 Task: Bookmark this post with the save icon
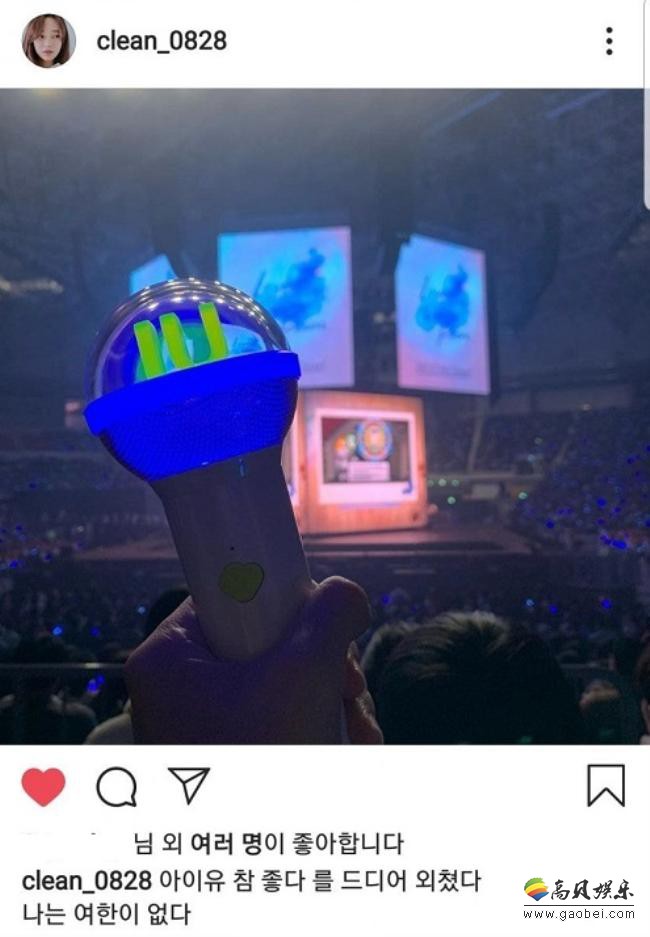pos(605,786)
